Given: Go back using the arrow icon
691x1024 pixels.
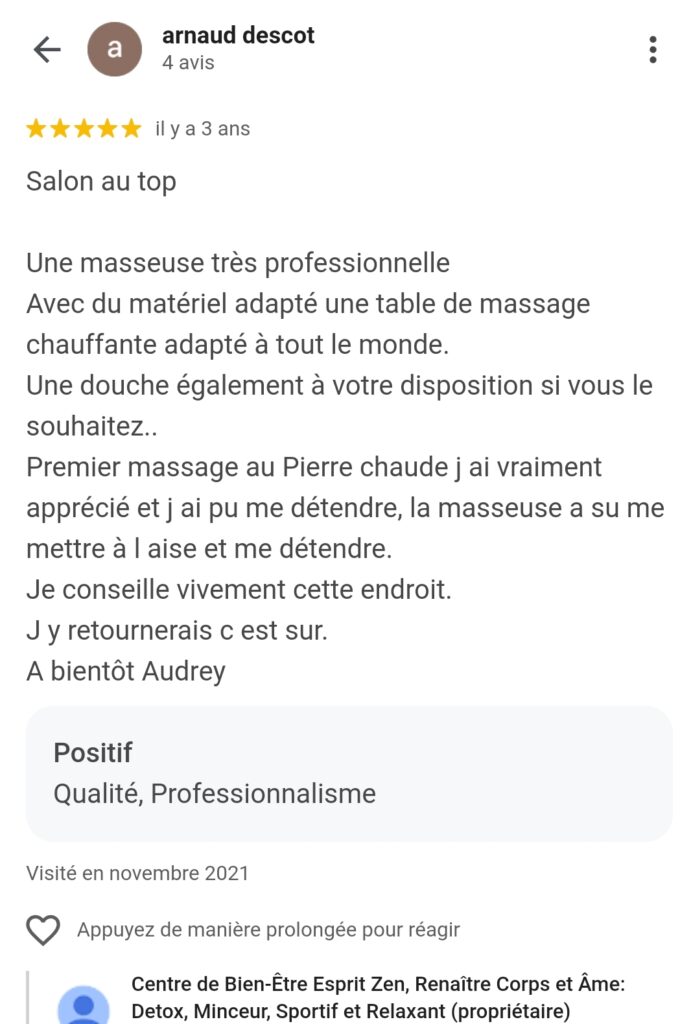Looking at the screenshot, I should click(47, 50).
